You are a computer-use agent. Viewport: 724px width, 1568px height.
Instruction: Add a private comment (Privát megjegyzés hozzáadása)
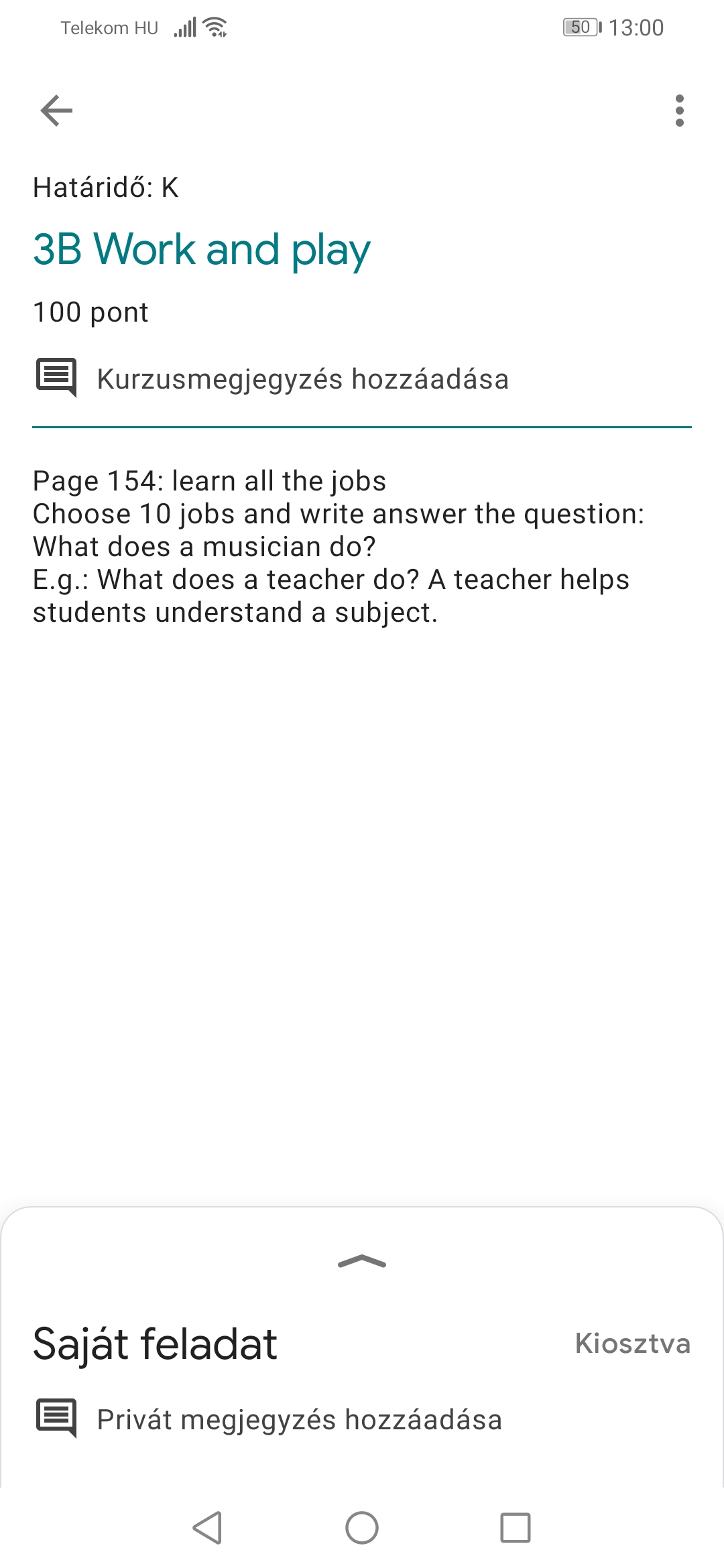pyautogui.click(x=299, y=1419)
